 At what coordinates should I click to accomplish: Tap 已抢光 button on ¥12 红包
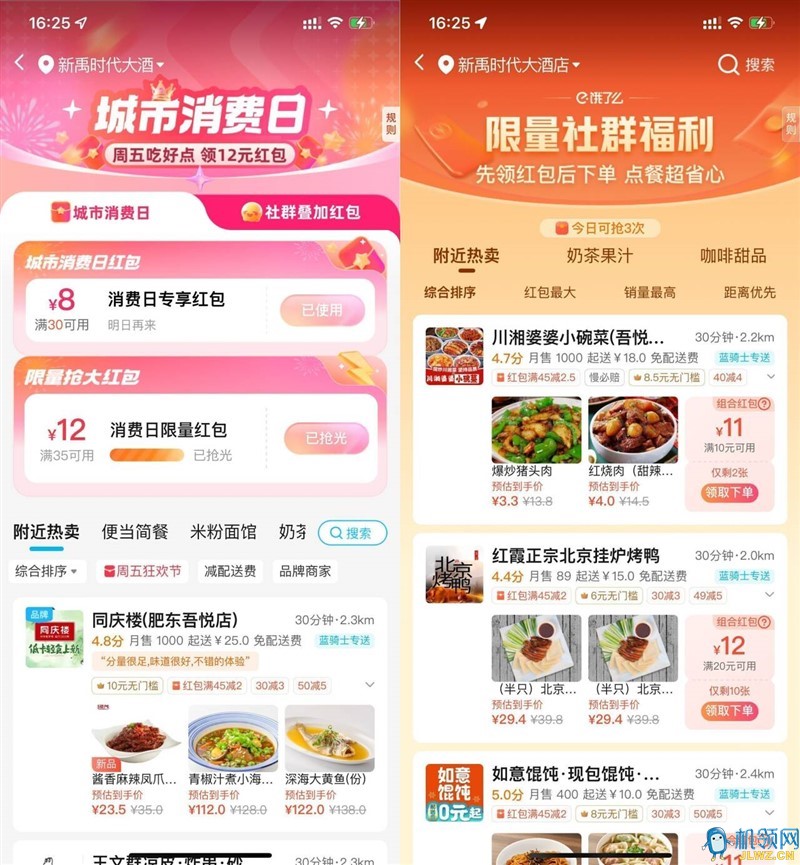326,438
